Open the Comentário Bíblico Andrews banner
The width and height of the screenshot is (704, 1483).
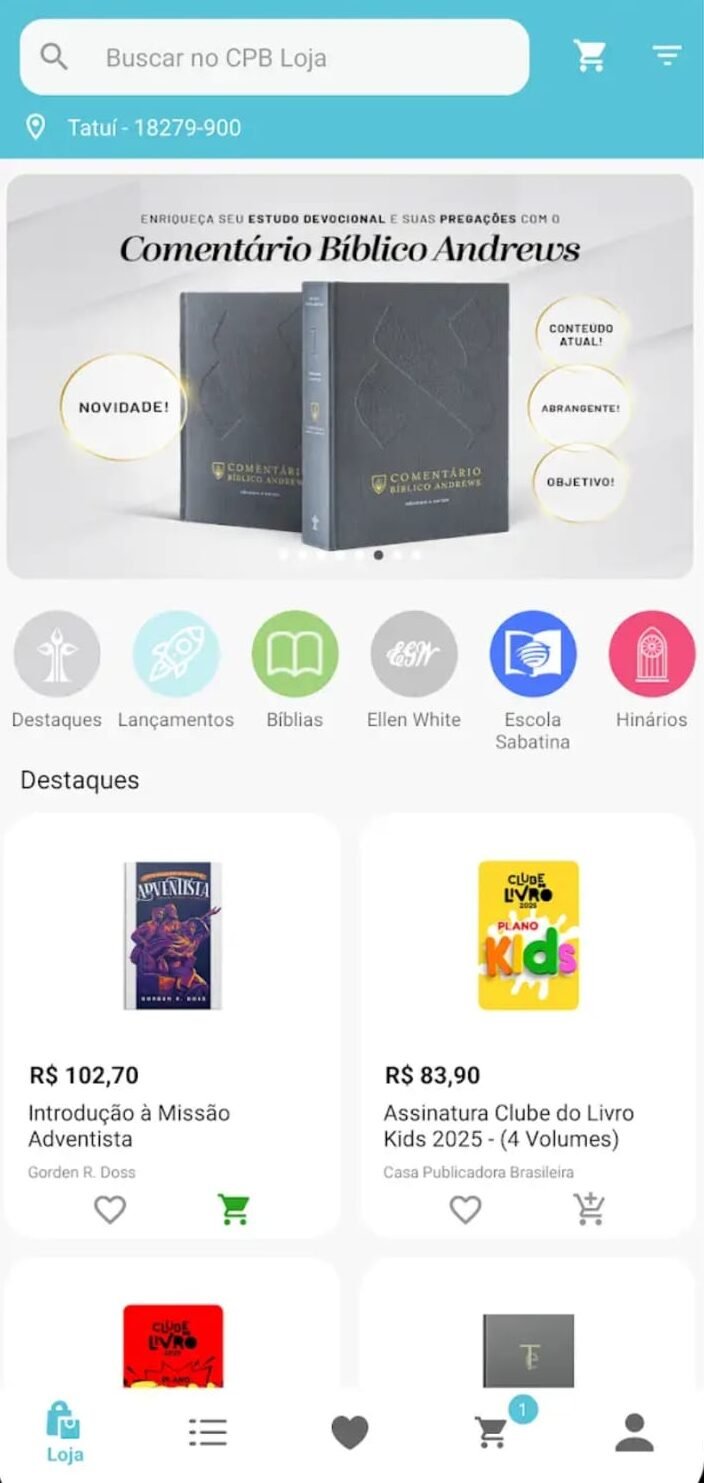[x=350, y=376]
